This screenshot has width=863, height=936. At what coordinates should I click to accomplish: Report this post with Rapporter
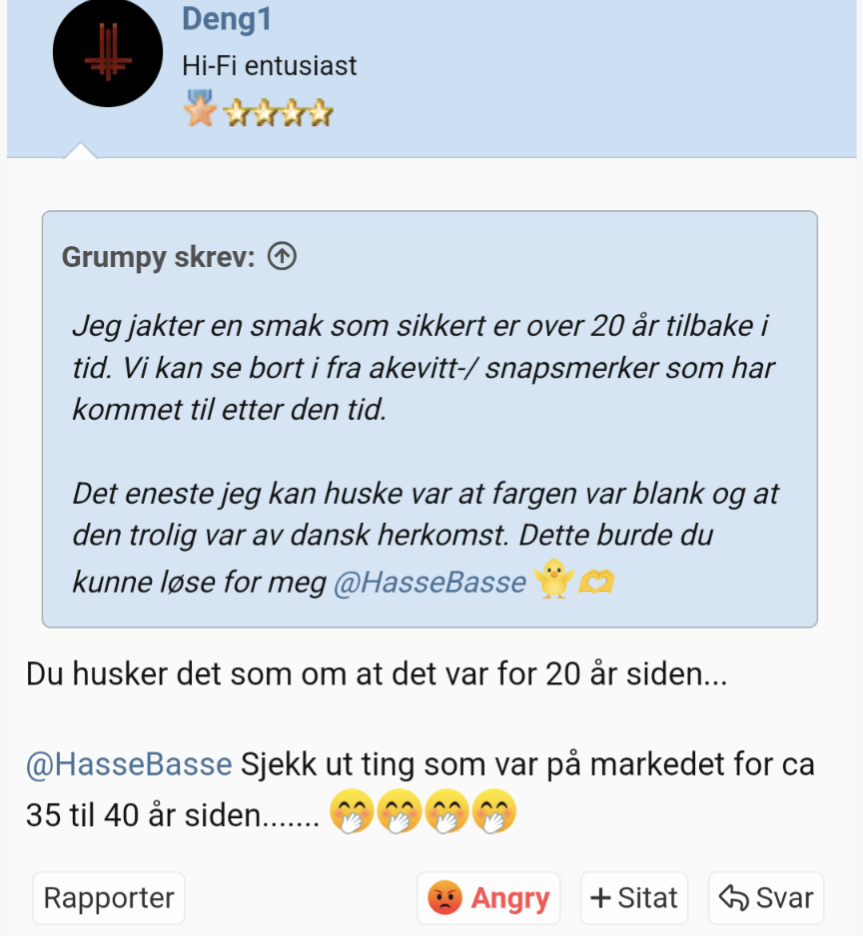tap(109, 898)
